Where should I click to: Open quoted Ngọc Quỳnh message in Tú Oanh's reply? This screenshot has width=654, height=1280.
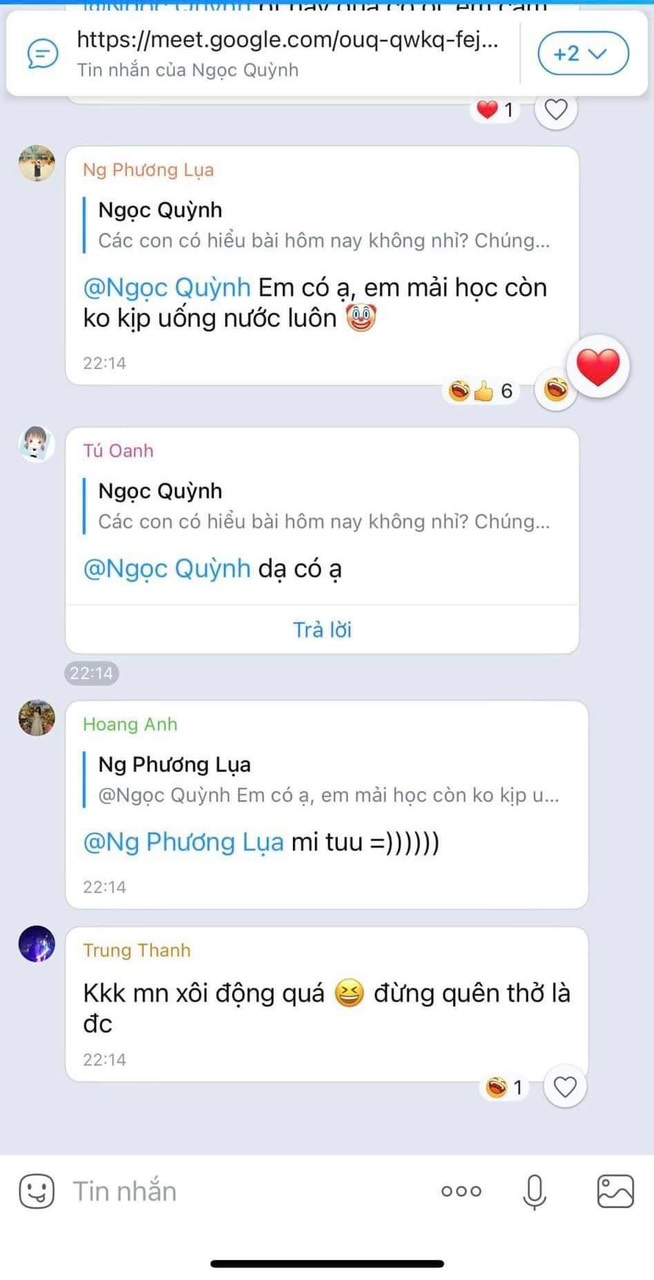coord(322,507)
